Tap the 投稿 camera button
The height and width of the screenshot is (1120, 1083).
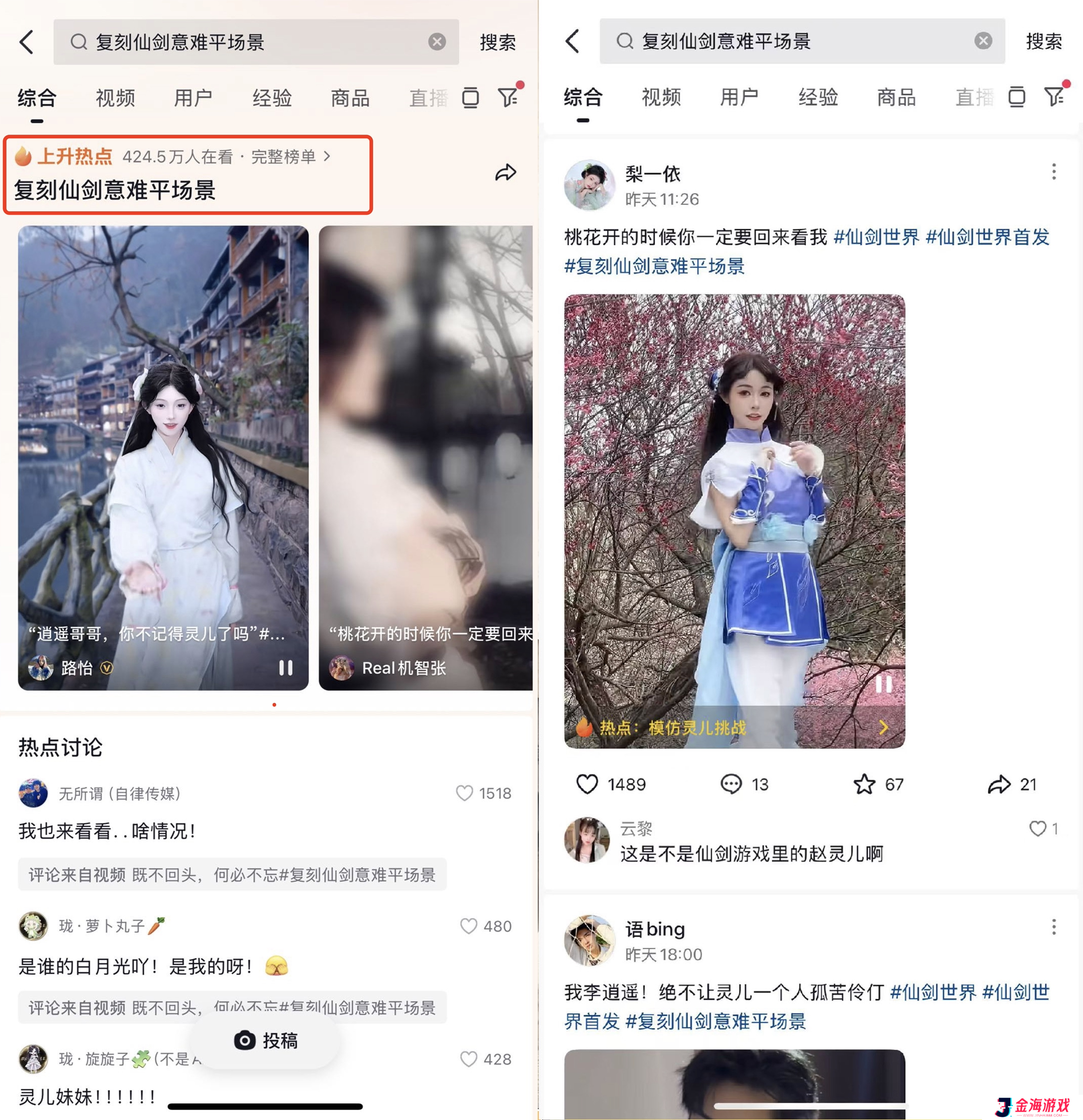(x=266, y=1041)
